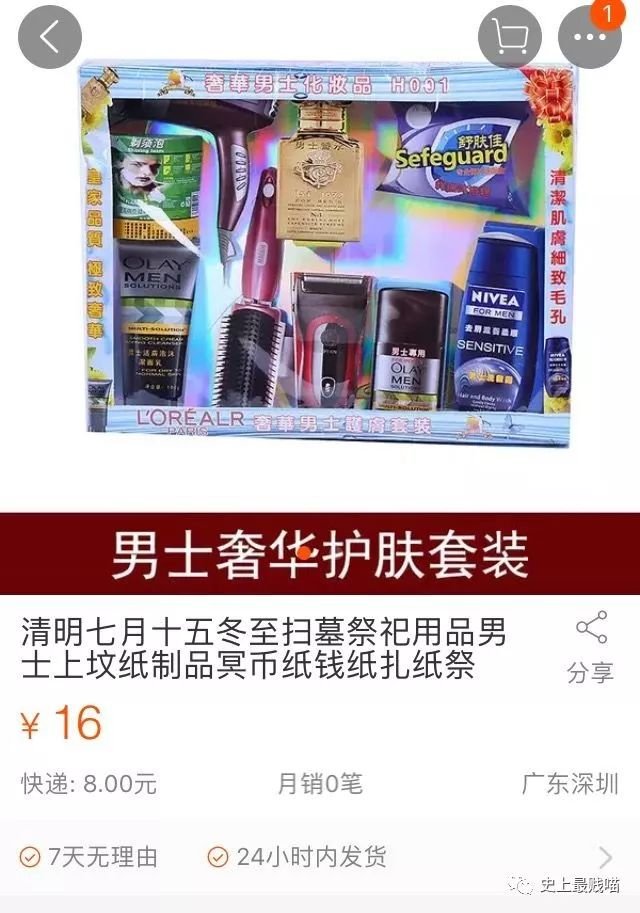Share this product (分享)
The height and width of the screenshot is (913, 640).
(x=590, y=648)
